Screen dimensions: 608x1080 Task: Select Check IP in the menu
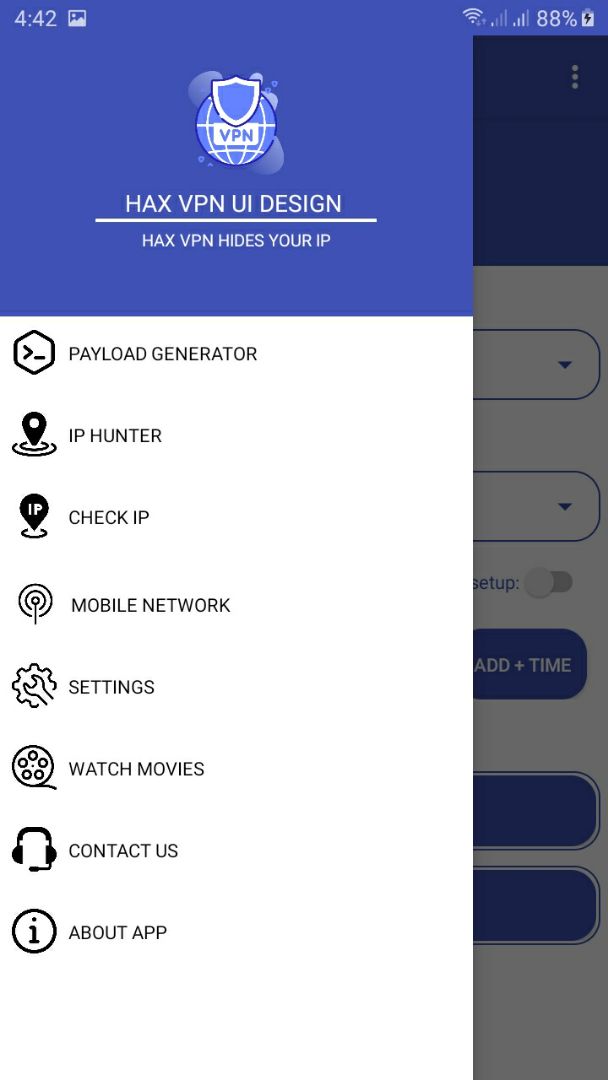point(108,518)
